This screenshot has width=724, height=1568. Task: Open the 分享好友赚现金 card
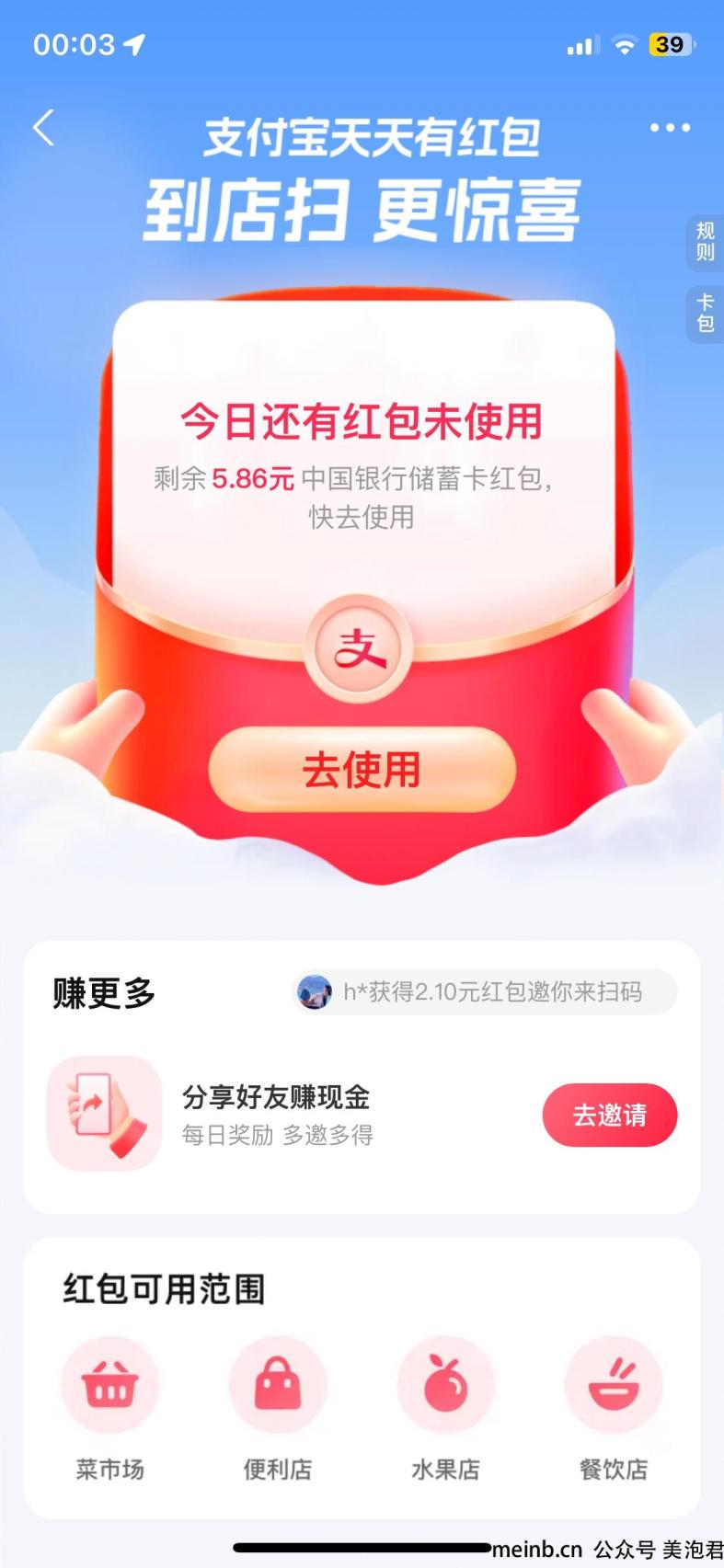click(x=276, y=1114)
